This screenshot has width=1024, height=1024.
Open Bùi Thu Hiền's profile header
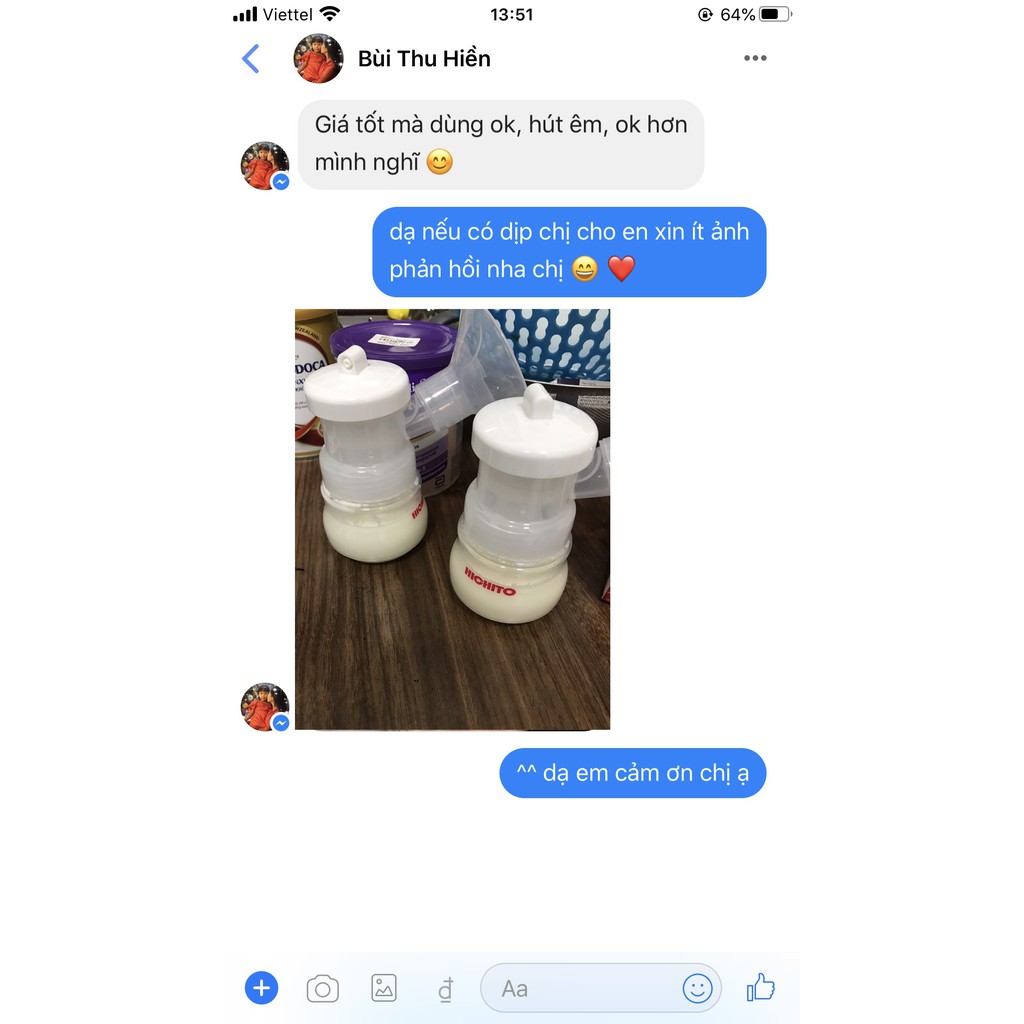tap(424, 59)
